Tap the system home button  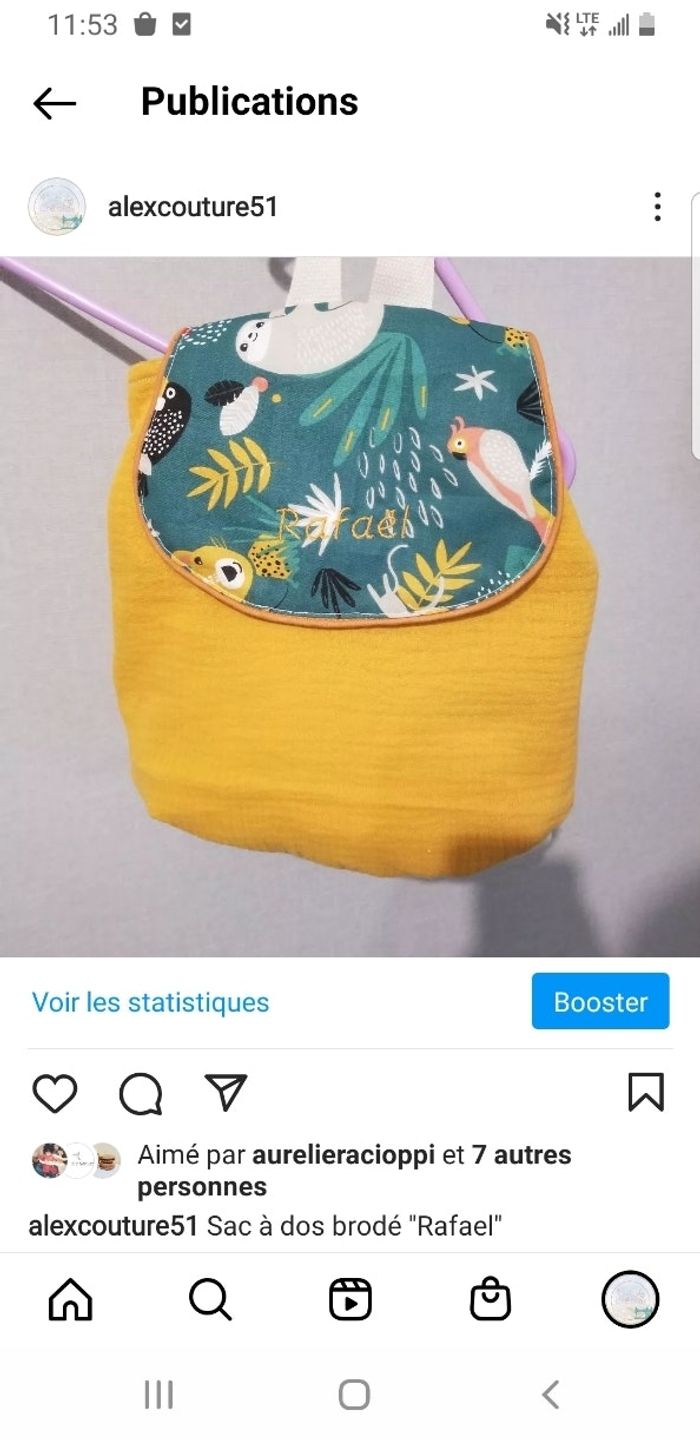[354, 1394]
